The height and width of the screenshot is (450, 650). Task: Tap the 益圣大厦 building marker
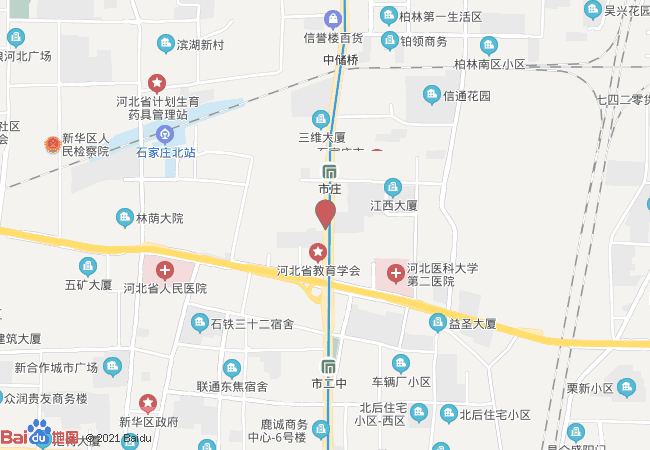click(x=437, y=323)
